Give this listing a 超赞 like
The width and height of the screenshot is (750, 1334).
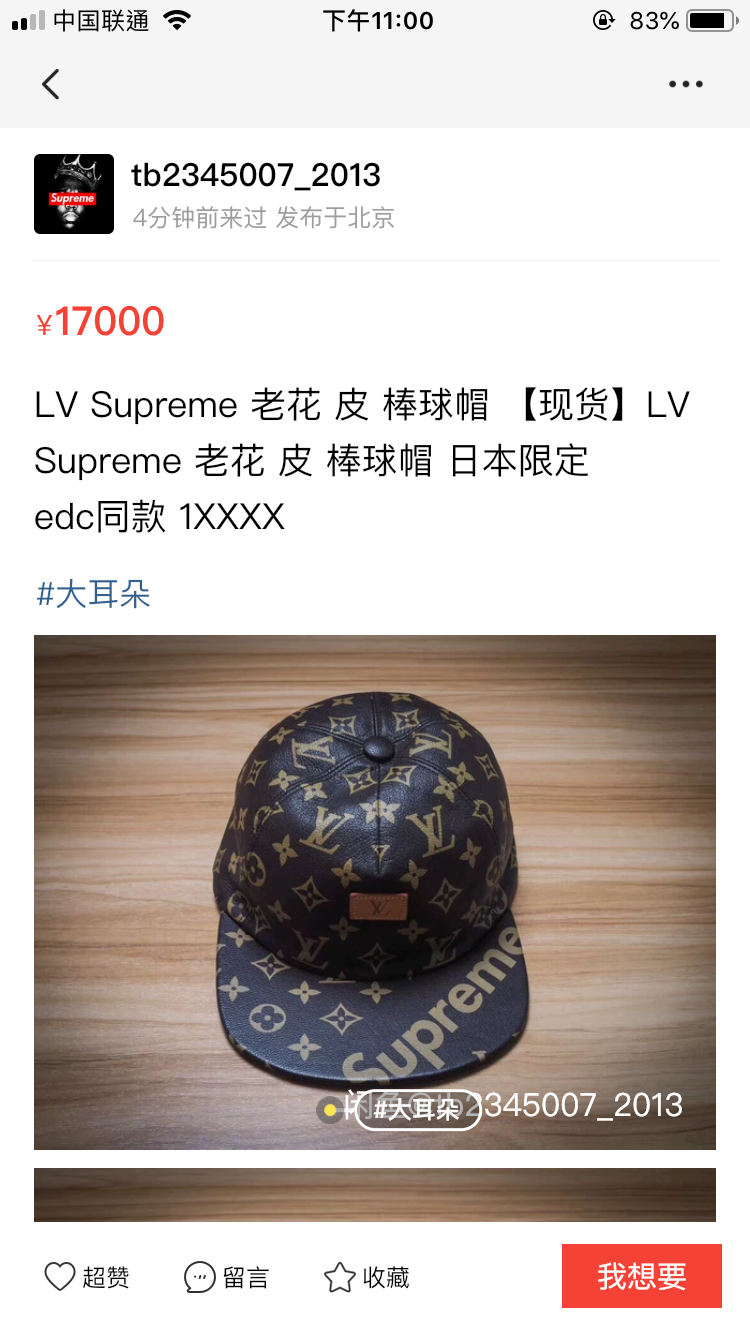(x=87, y=1277)
